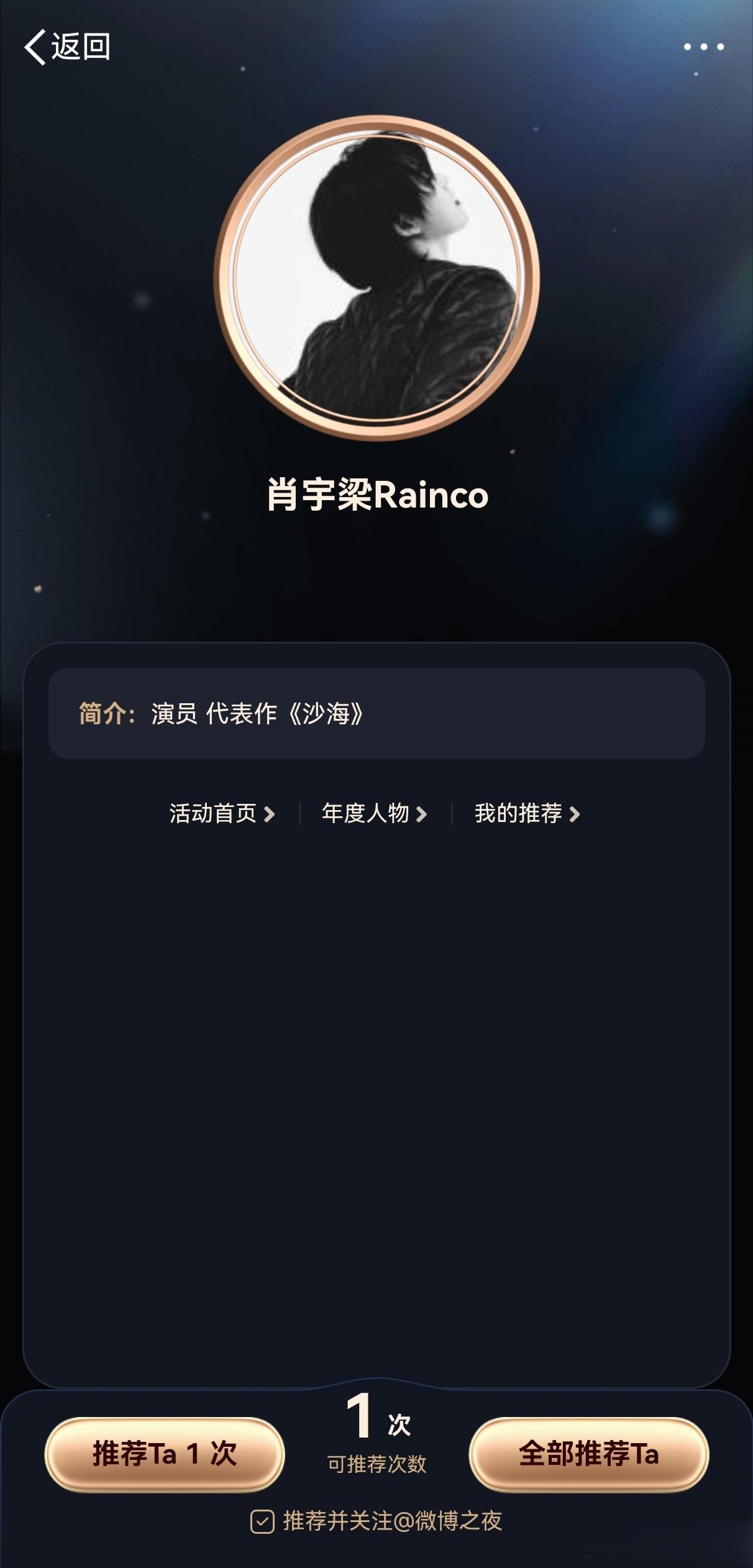The height and width of the screenshot is (1568, 753).
Task: Go back using the 返回 button
Action: pyautogui.click(x=67, y=47)
